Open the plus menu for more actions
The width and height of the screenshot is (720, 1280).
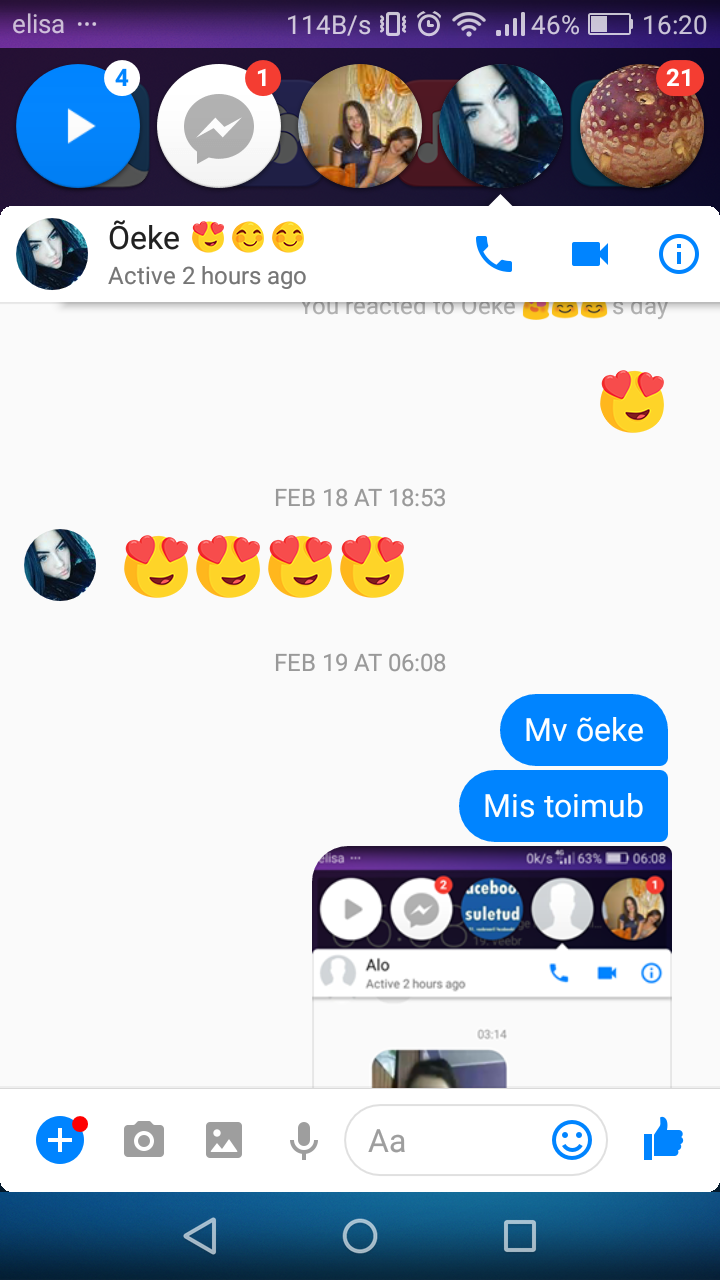point(60,1140)
